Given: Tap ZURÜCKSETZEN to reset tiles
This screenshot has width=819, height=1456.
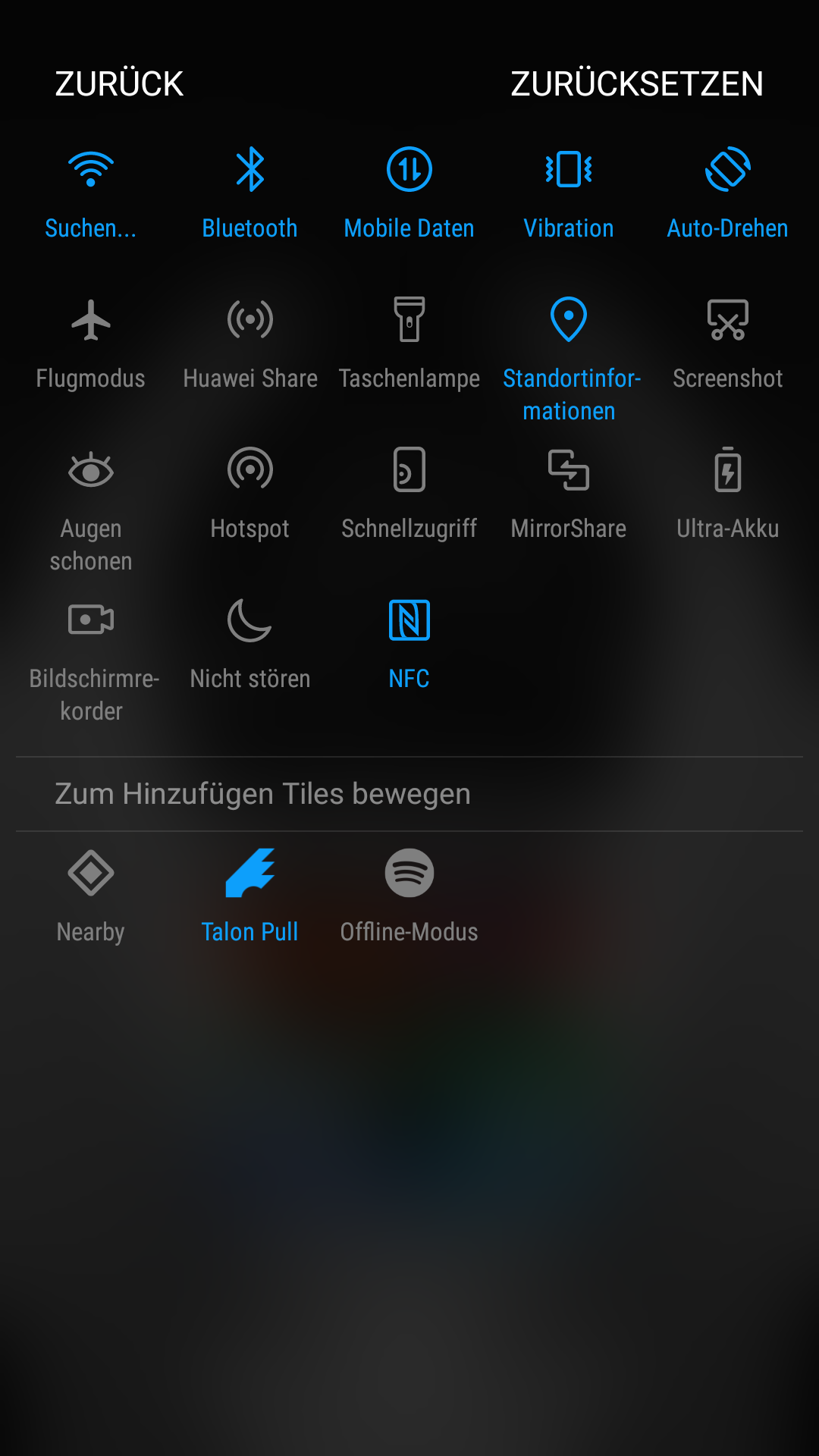Looking at the screenshot, I should click(x=636, y=83).
